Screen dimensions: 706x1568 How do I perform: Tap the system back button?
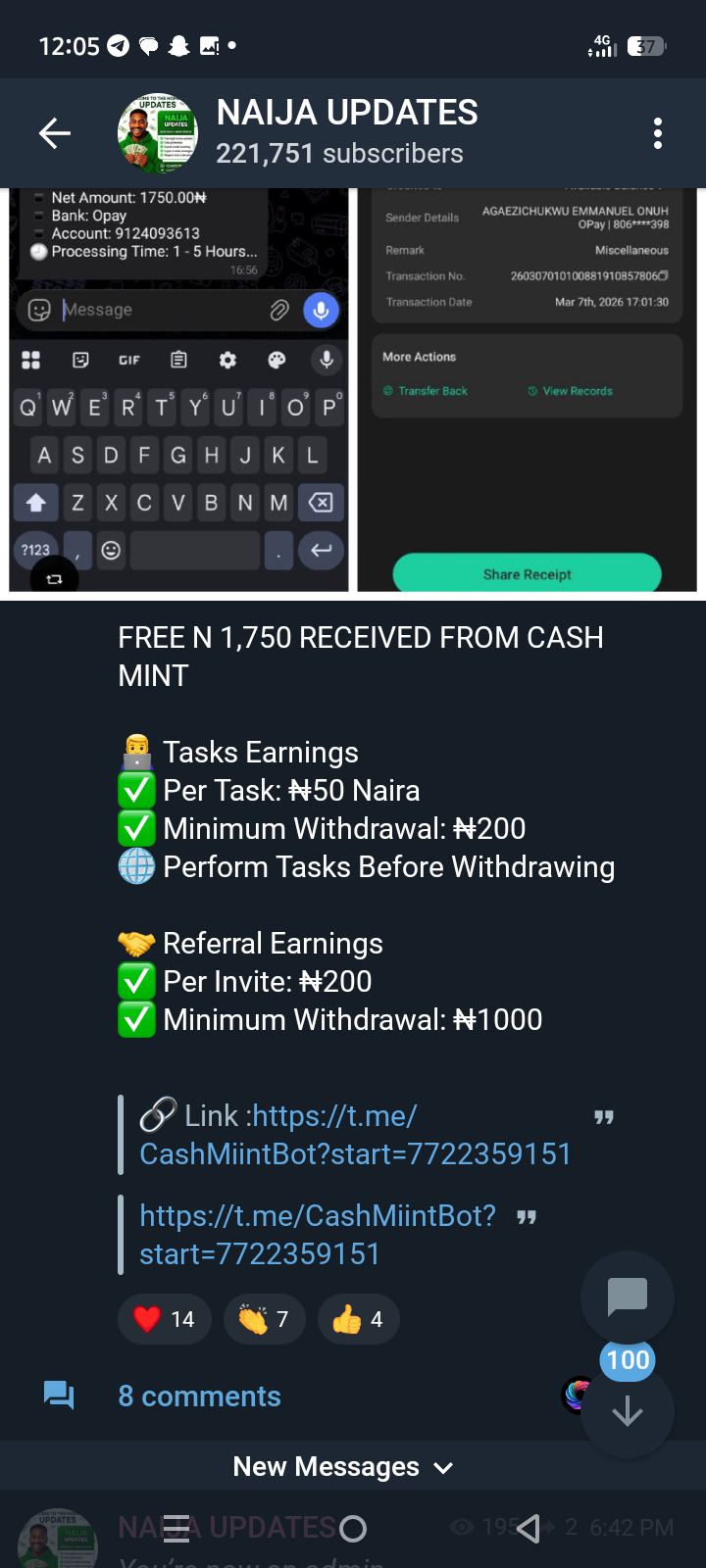click(x=529, y=1528)
